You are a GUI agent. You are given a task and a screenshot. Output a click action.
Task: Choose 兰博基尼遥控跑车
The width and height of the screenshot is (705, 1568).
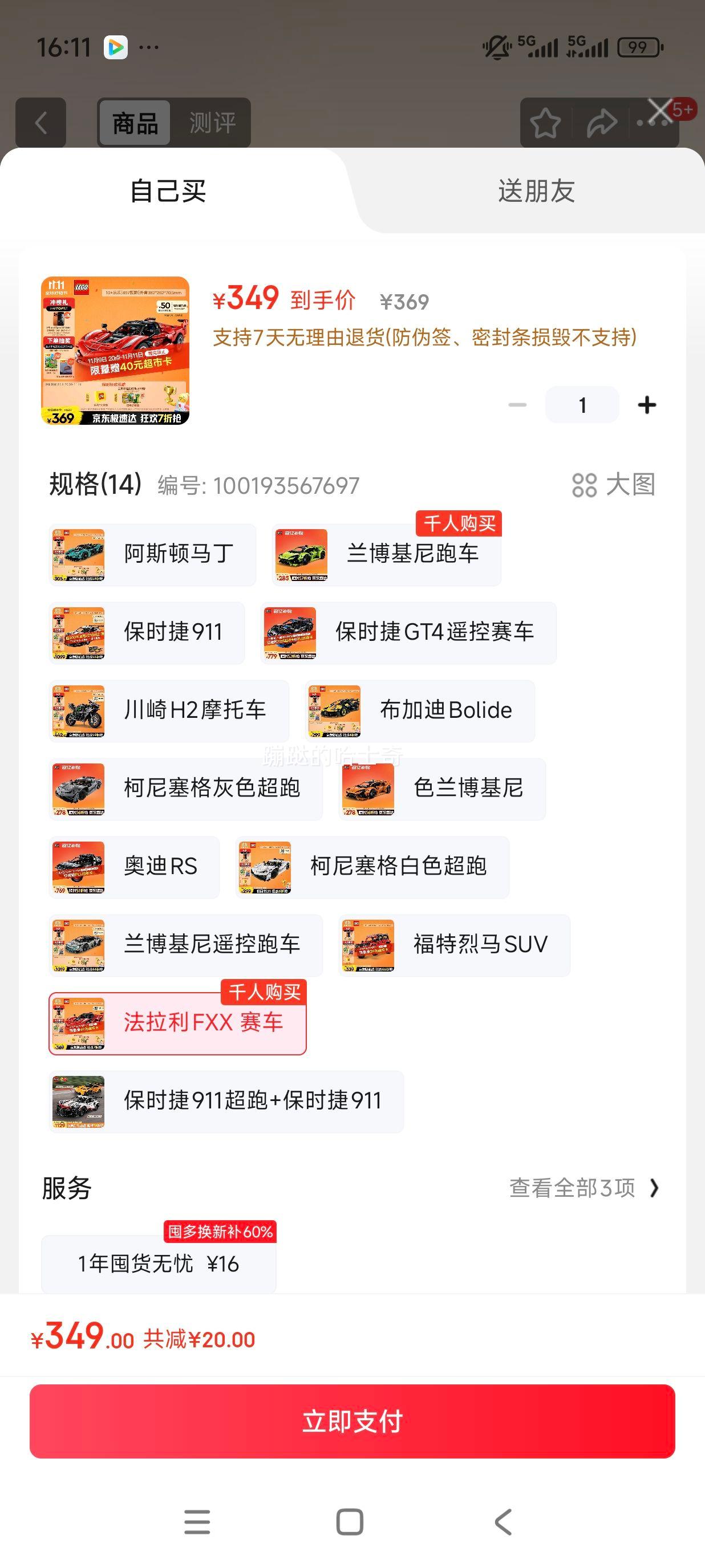[x=186, y=944]
